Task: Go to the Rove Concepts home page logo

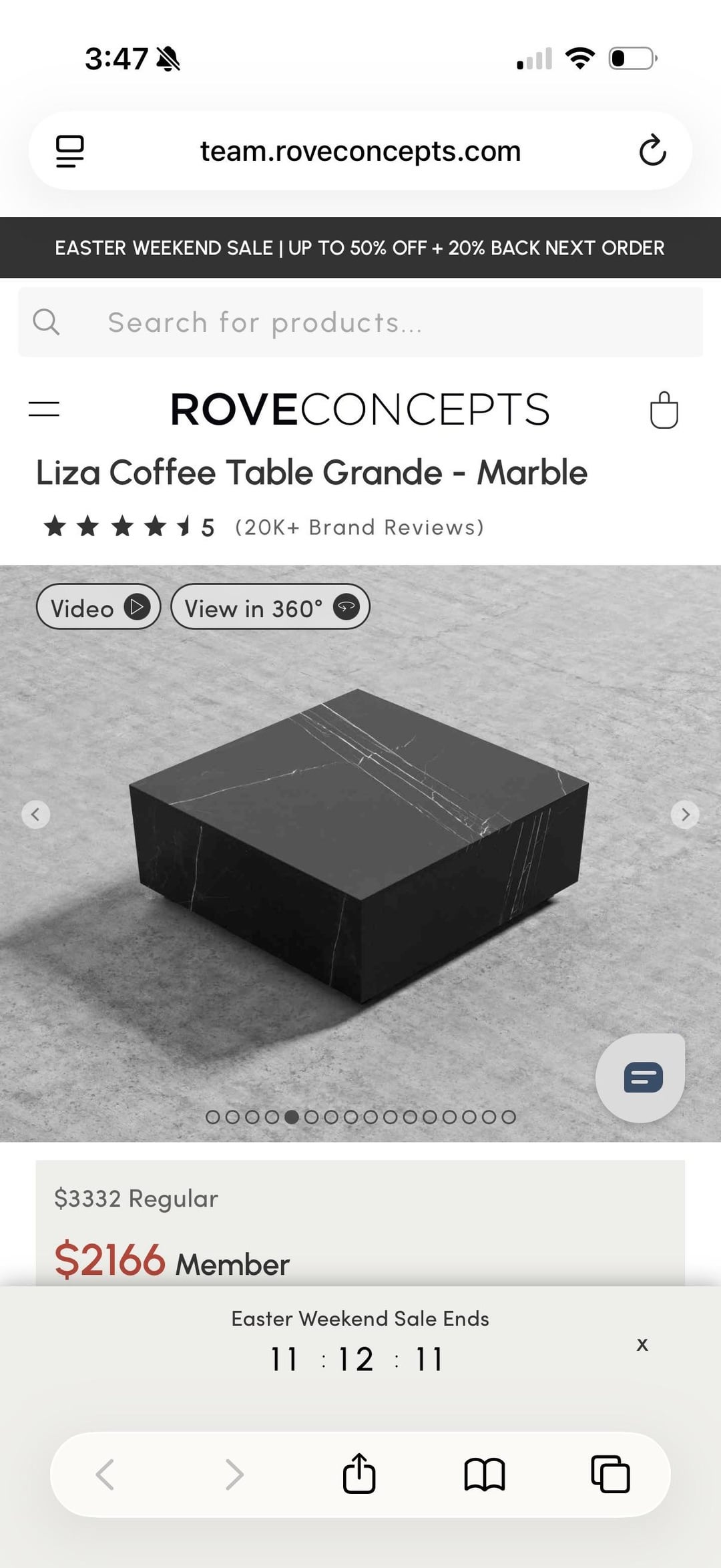Action: point(360,409)
